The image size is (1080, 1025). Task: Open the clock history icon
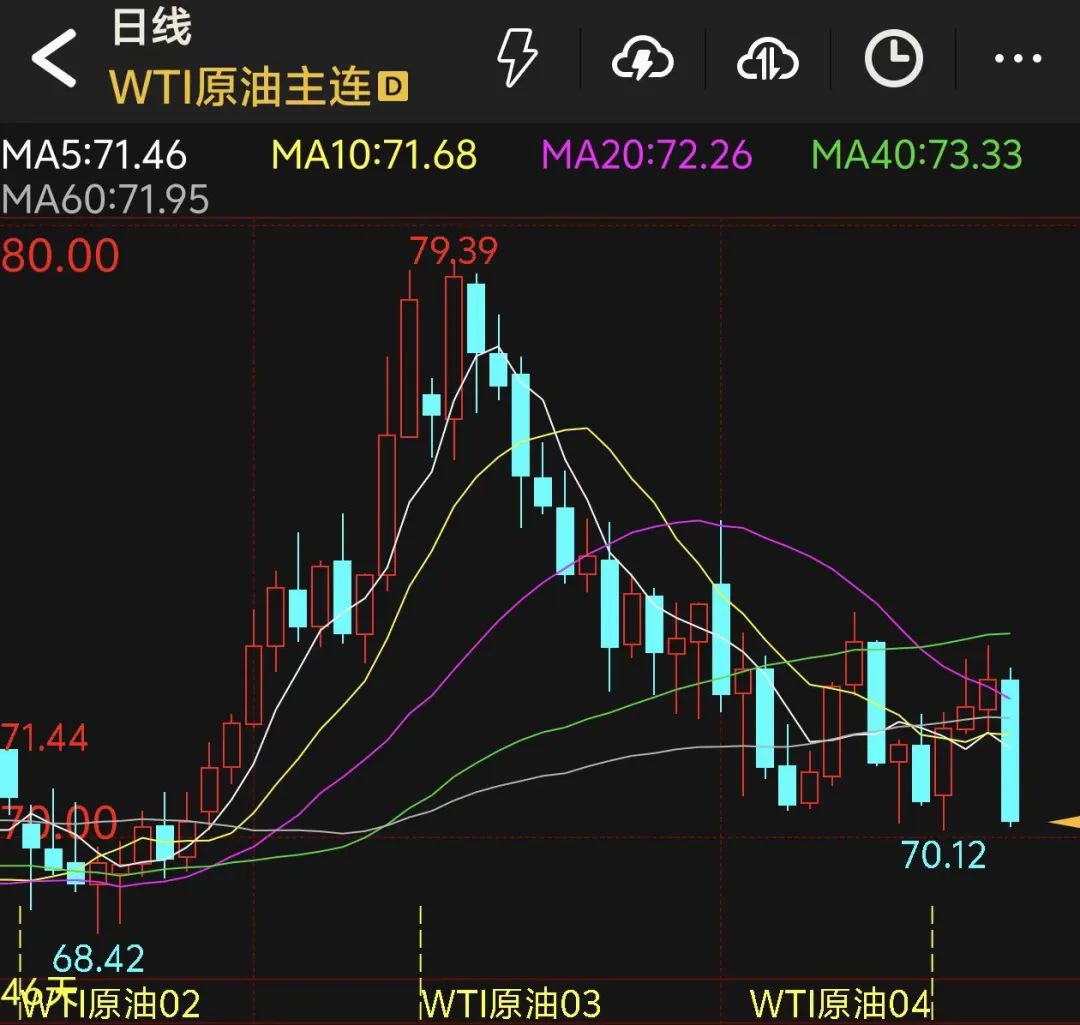click(893, 59)
